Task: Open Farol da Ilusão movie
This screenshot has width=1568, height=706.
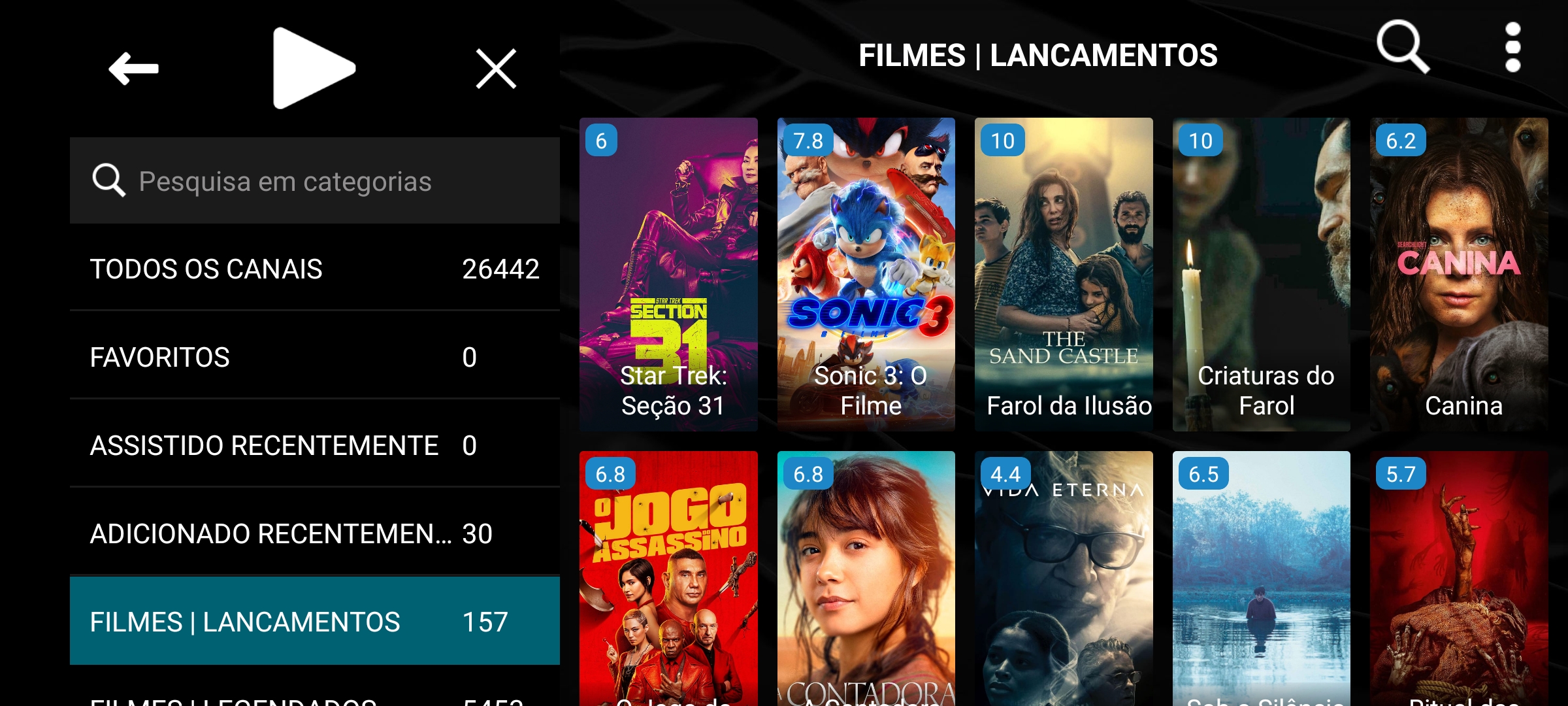Action: point(1064,275)
